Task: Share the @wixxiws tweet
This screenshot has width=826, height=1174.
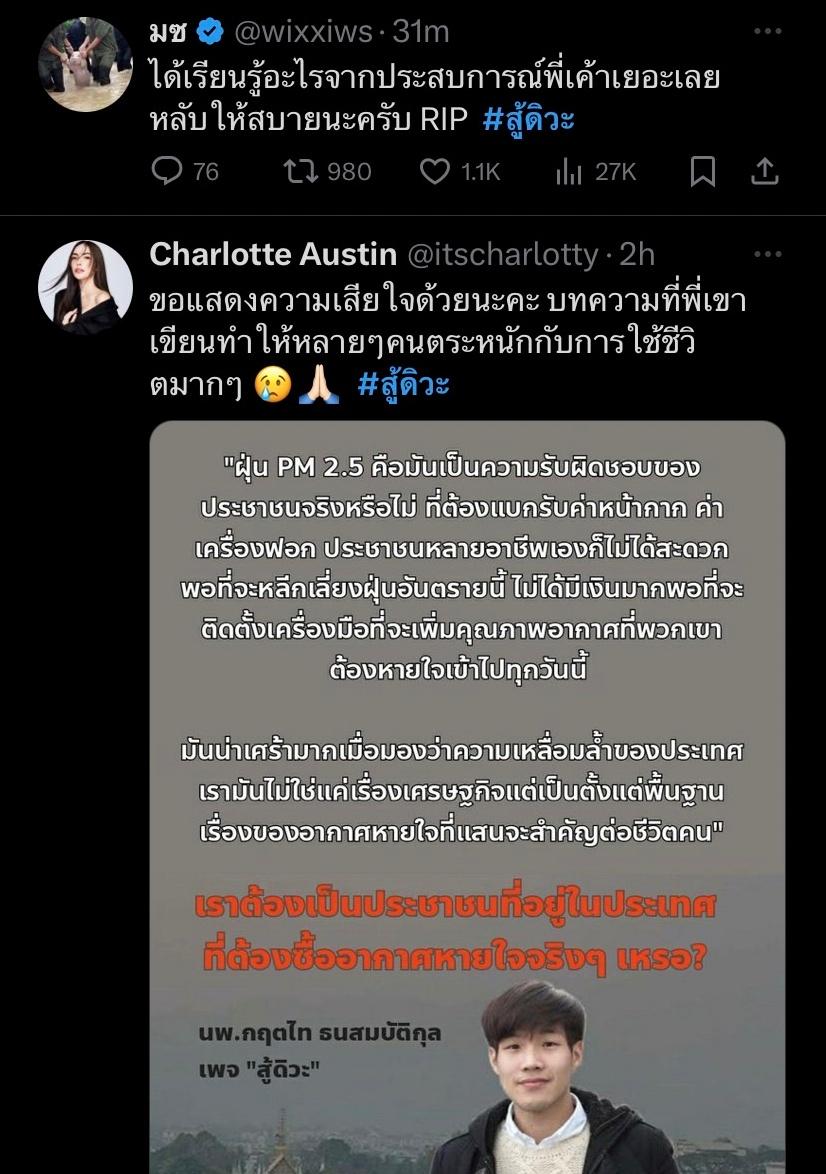Action: tap(764, 172)
